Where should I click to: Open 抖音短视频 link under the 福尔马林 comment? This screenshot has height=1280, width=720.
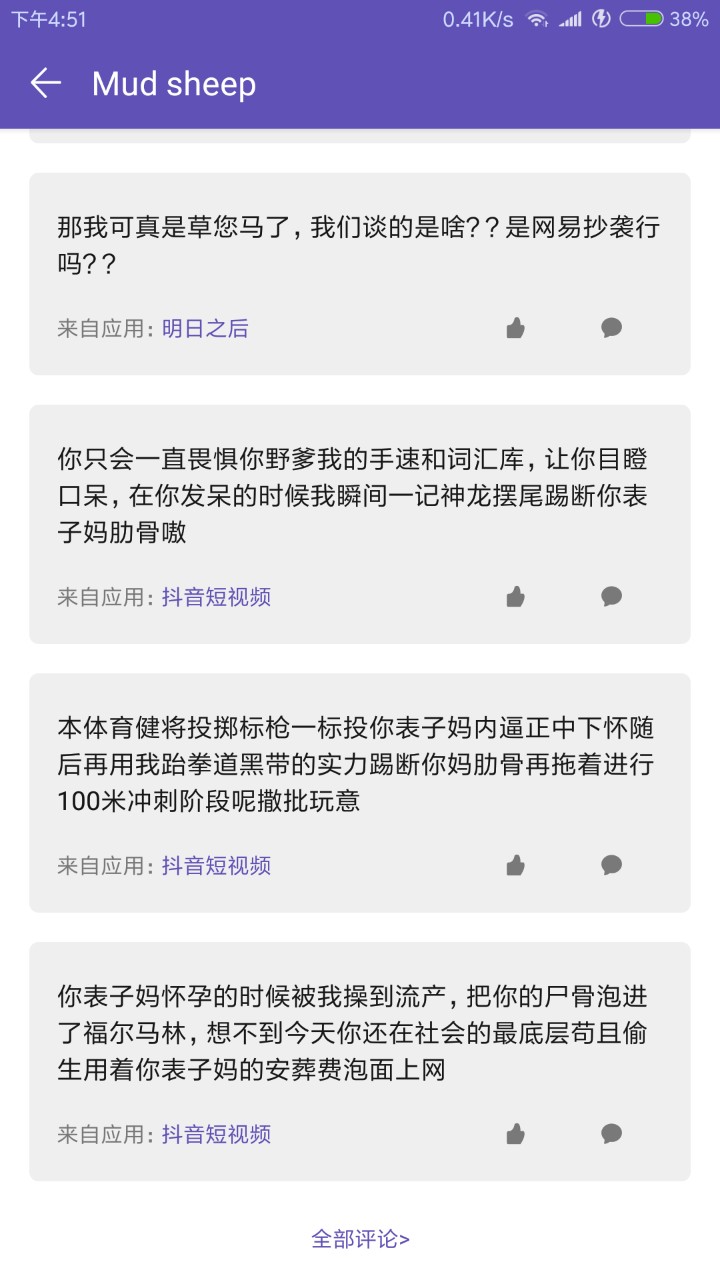(216, 1134)
